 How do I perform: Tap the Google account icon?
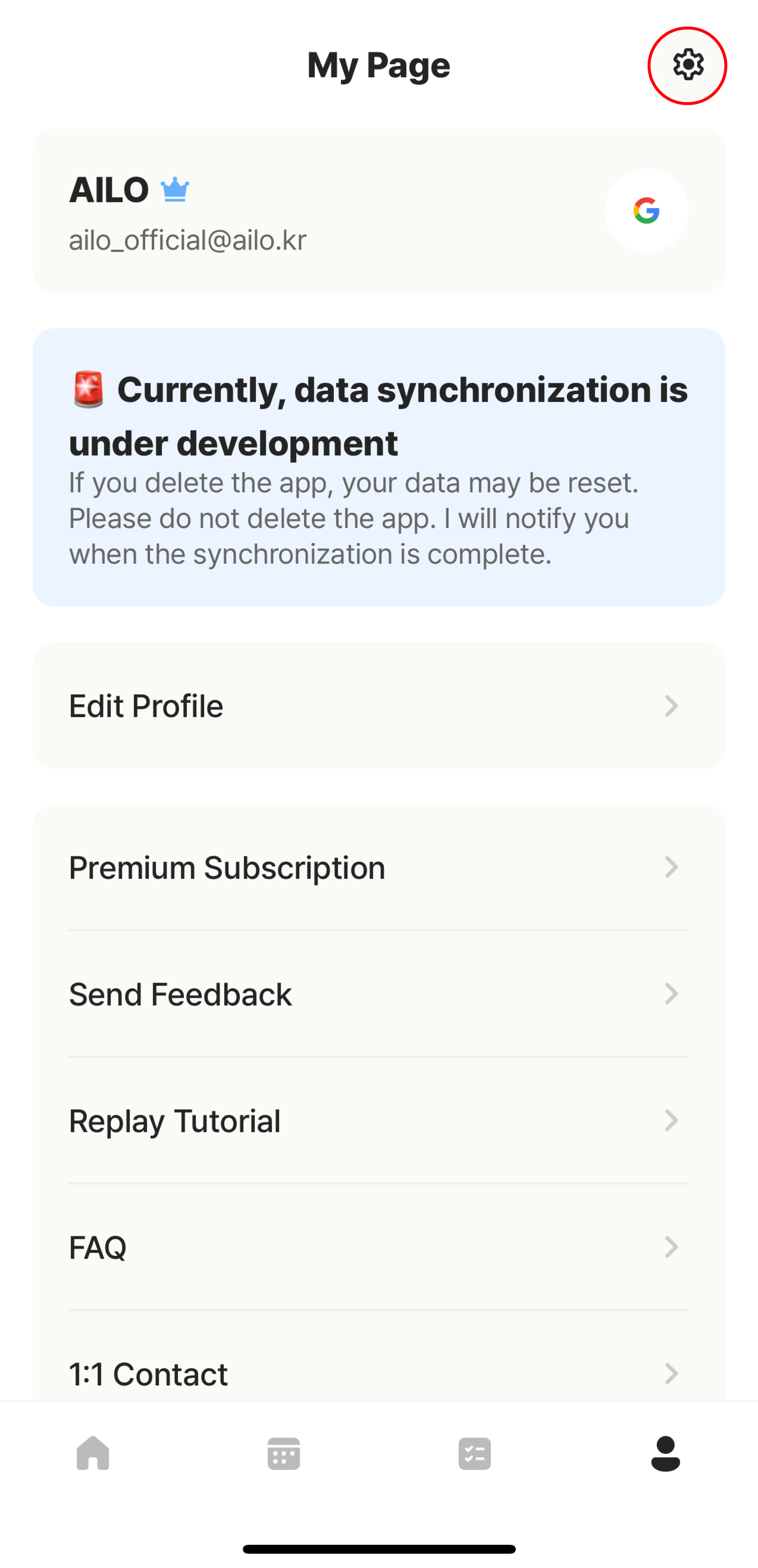pos(646,211)
